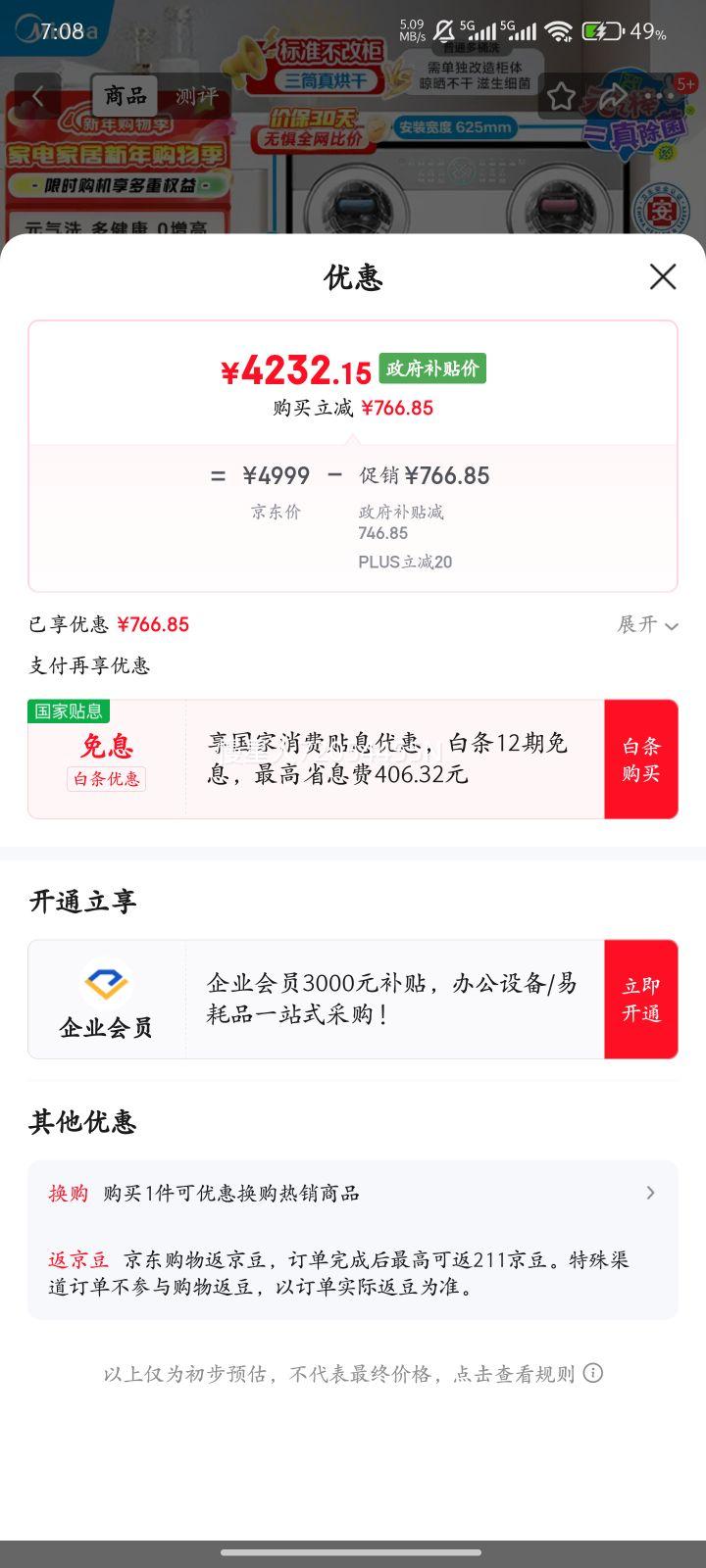The width and height of the screenshot is (706, 1568).
Task: Close the 优惠 discount sheet
Action: coord(663,277)
